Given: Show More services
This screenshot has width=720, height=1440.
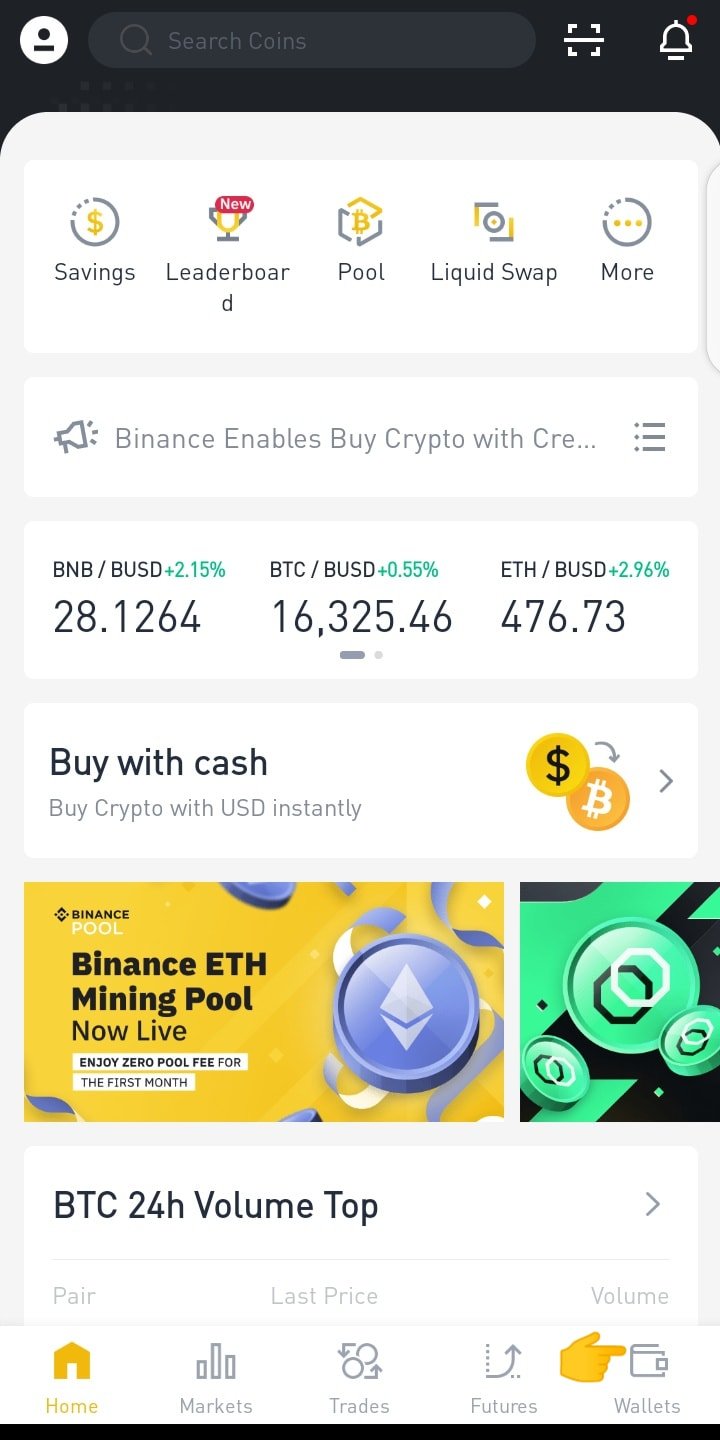Looking at the screenshot, I should 627,242.
